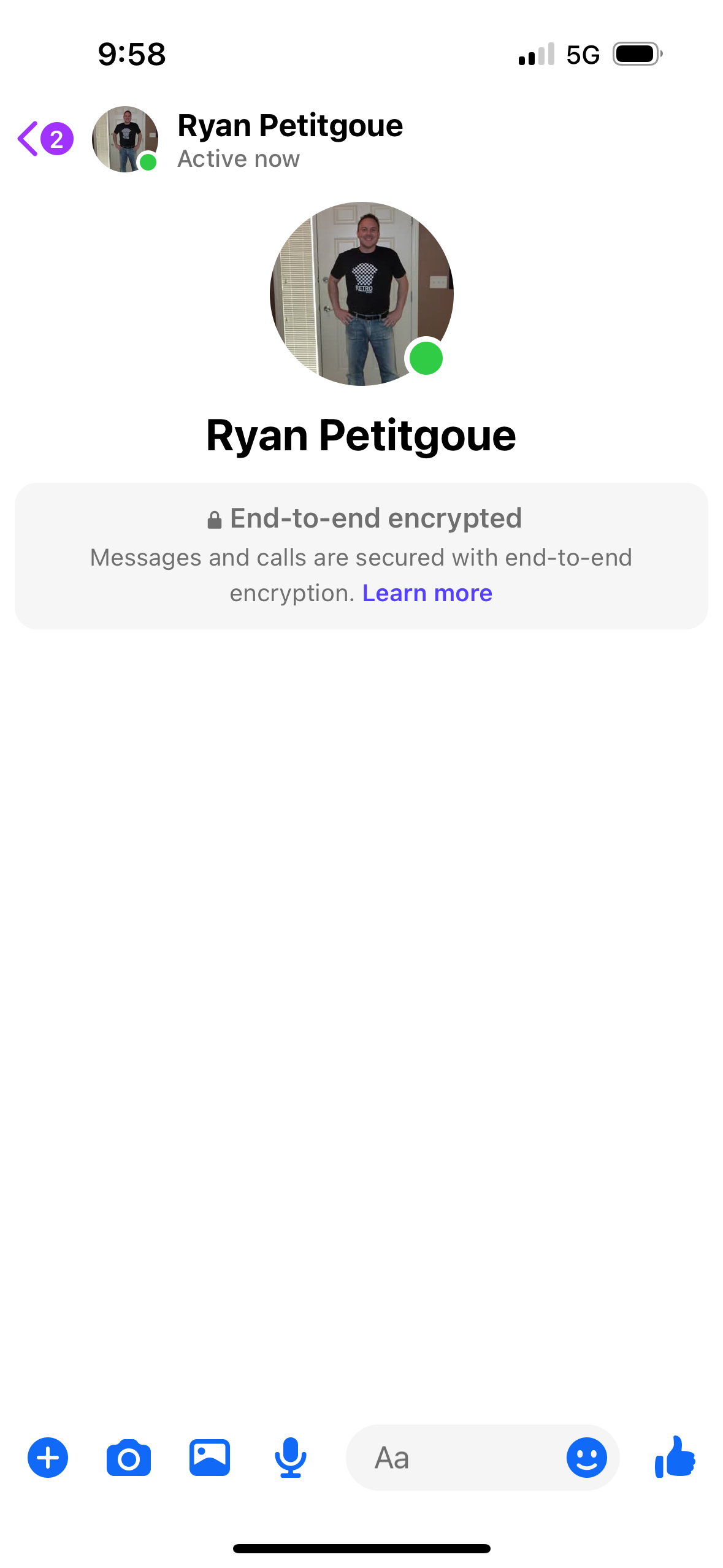View the large center profile photo
The width and height of the screenshot is (723, 1568).
click(x=362, y=294)
